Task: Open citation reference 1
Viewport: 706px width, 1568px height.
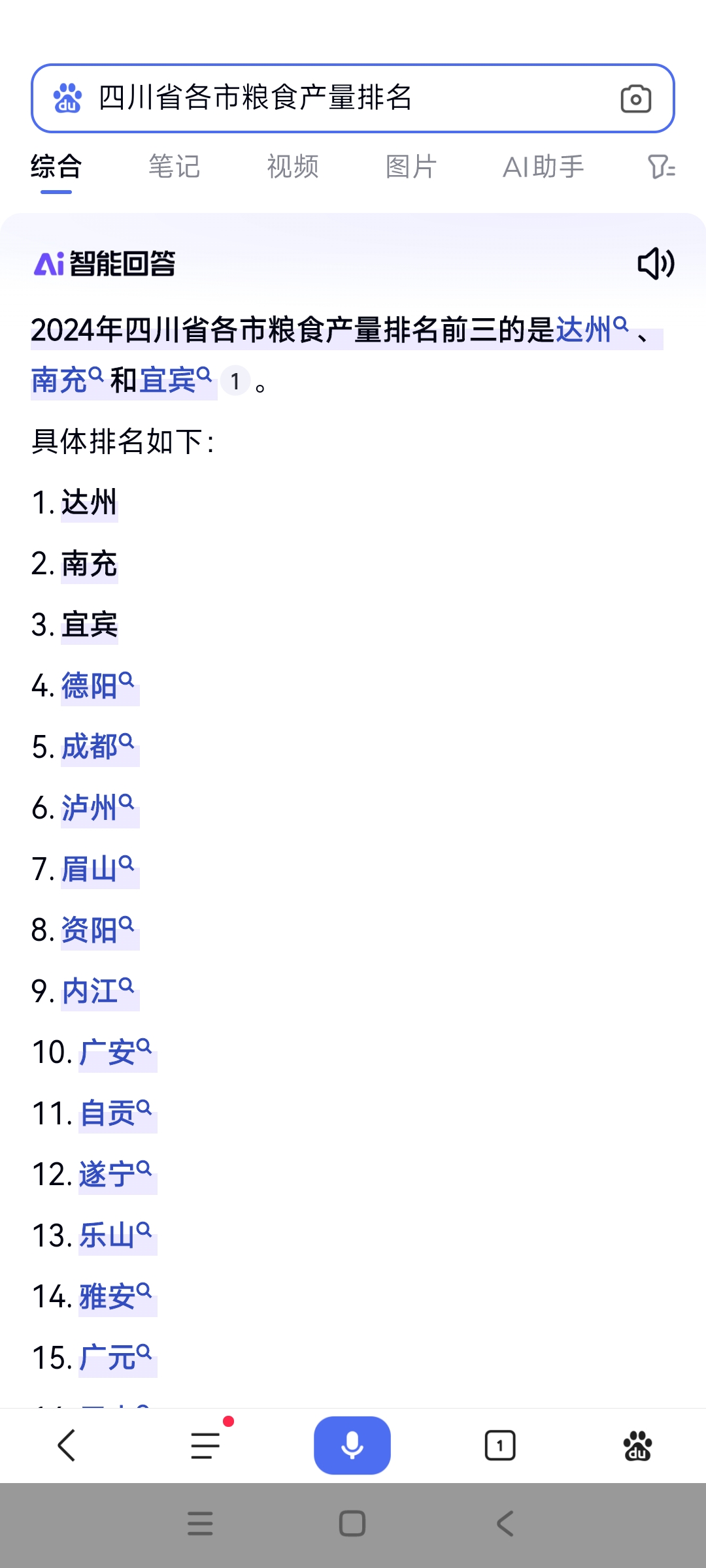Action: [235, 381]
